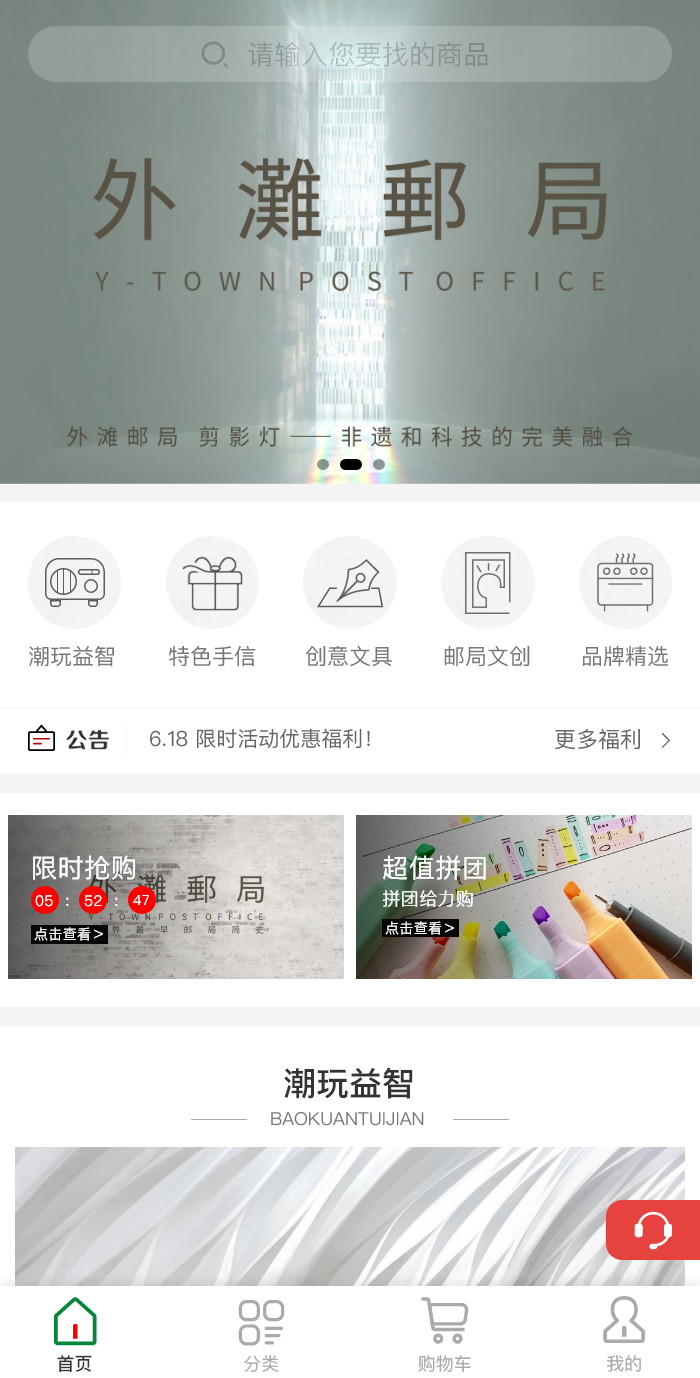
Task: Open the 创意文具 category
Action: [350, 602]
